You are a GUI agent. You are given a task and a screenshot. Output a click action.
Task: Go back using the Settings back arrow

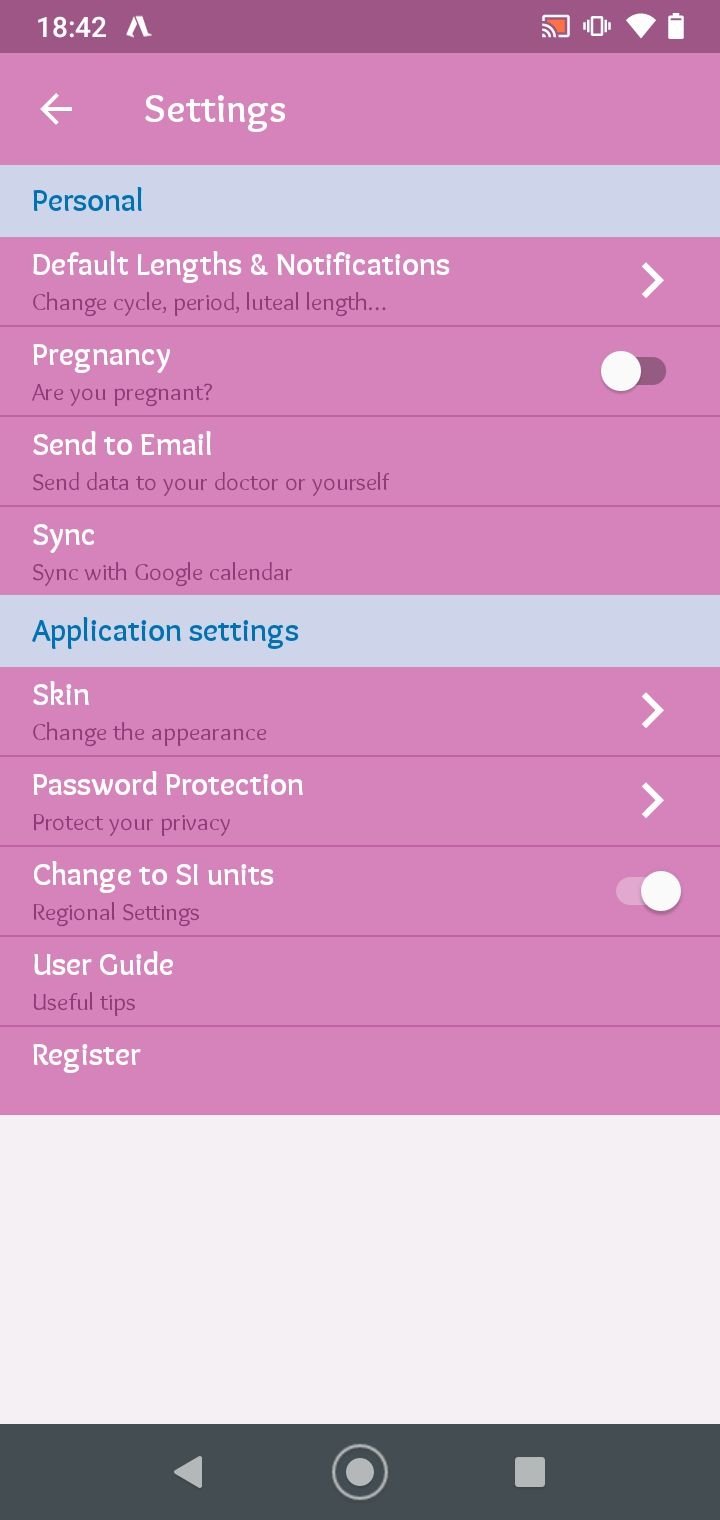[x=56, y=109]
